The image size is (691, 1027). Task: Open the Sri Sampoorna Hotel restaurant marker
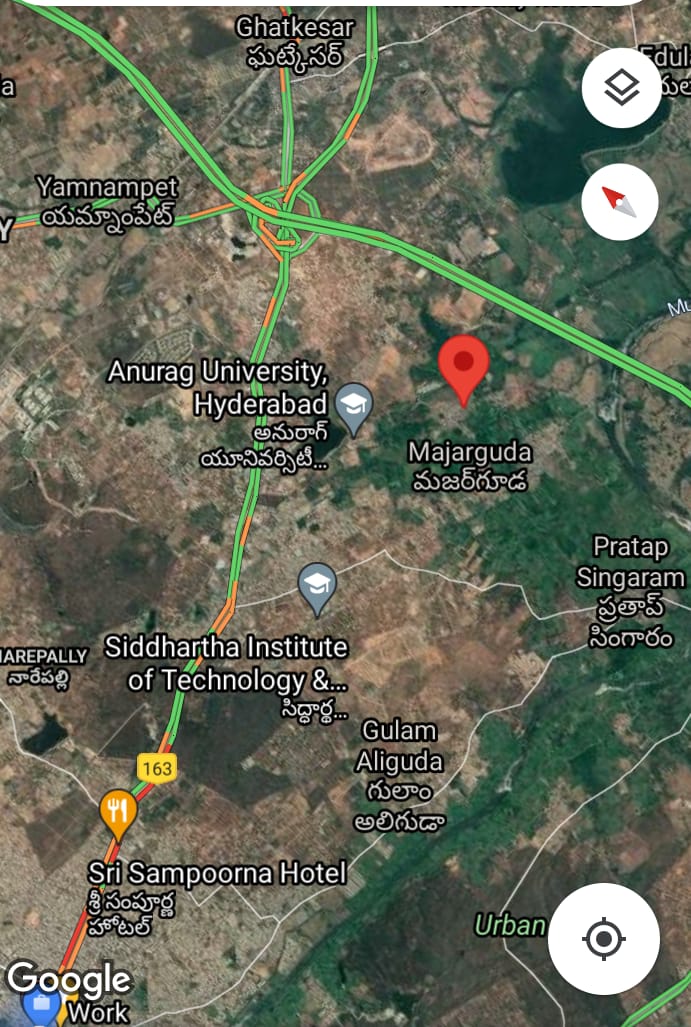click(118, 811)
